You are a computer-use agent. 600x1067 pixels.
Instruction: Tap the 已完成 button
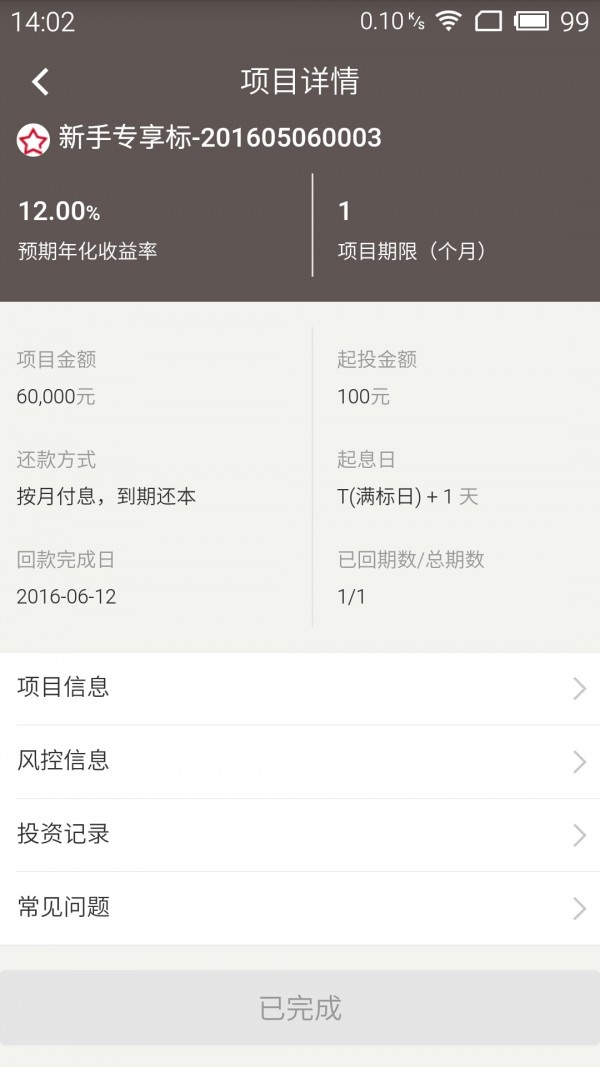pyautogui.click(x=300, y=1007)
